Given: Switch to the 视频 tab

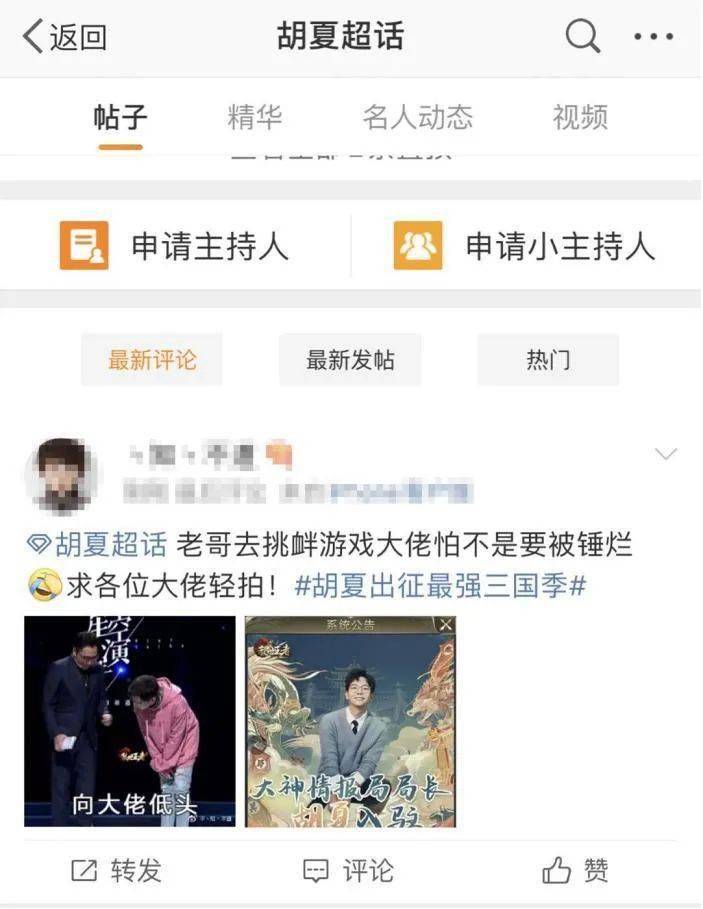Looking at the screenshot, I should tap(580, 118).
